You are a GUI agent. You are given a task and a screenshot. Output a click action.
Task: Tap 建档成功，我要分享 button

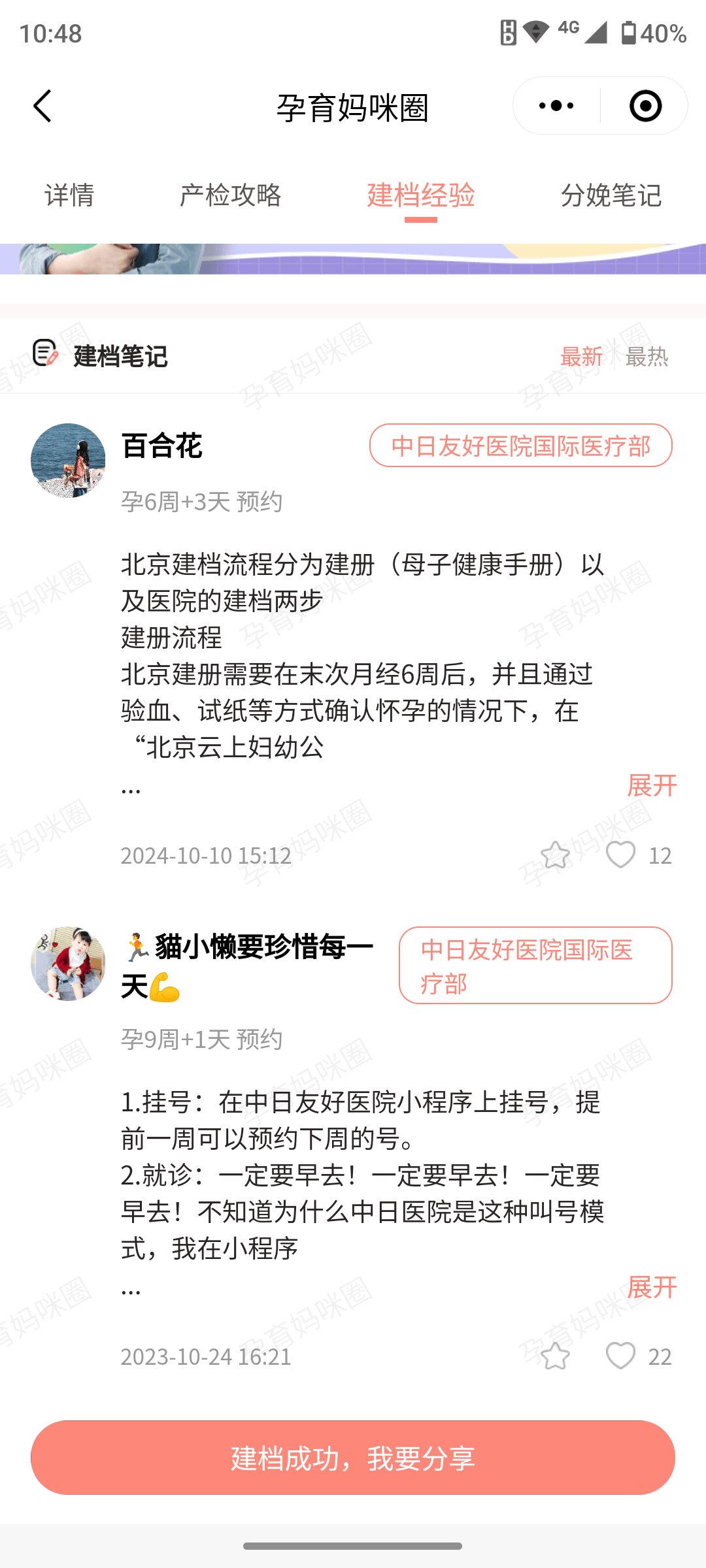pyautogui.click(x=353, y=1458)
